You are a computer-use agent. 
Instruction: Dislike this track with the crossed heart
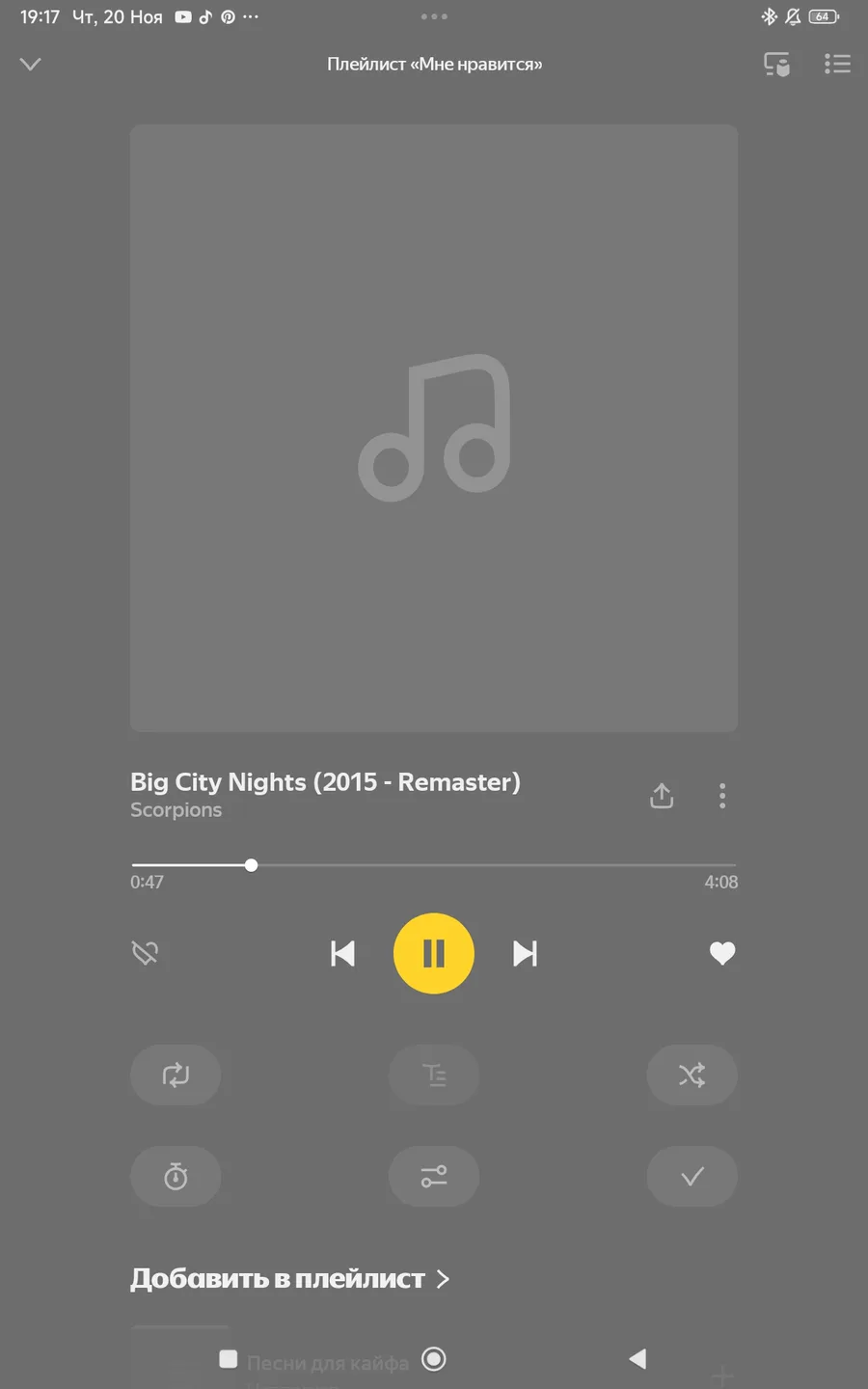coord(145,954)
